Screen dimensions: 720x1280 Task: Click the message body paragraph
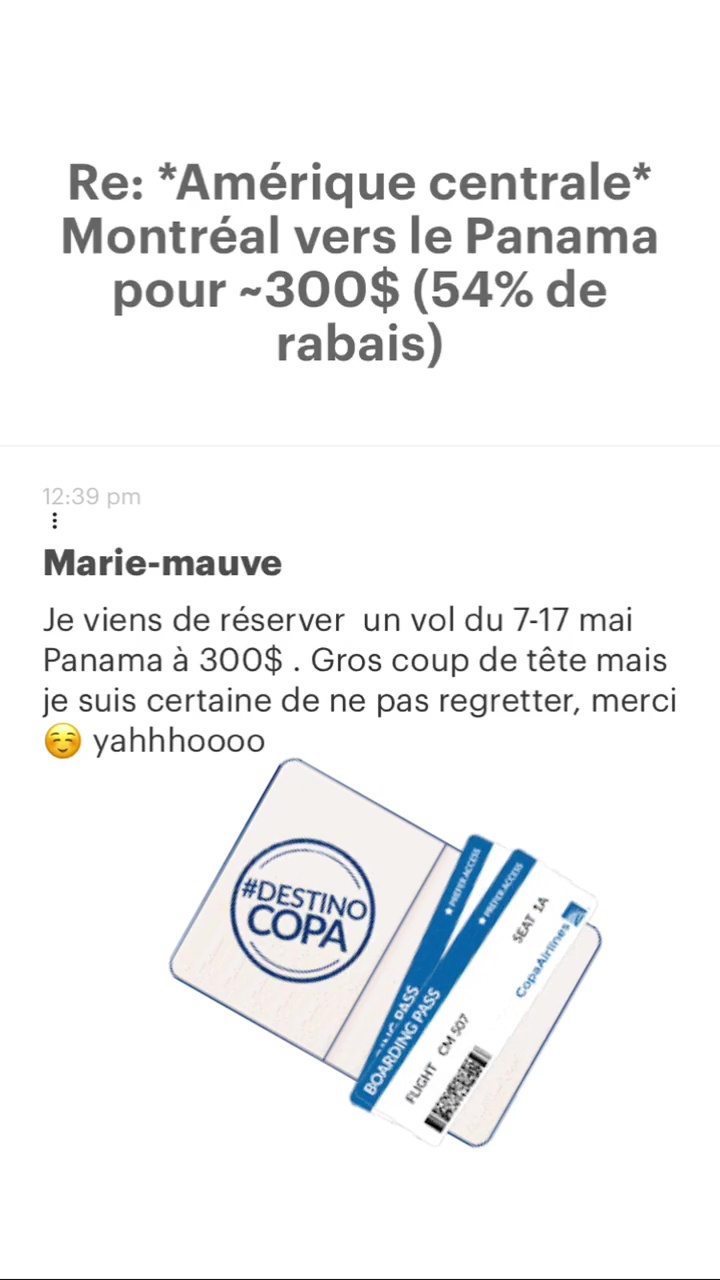360,680
